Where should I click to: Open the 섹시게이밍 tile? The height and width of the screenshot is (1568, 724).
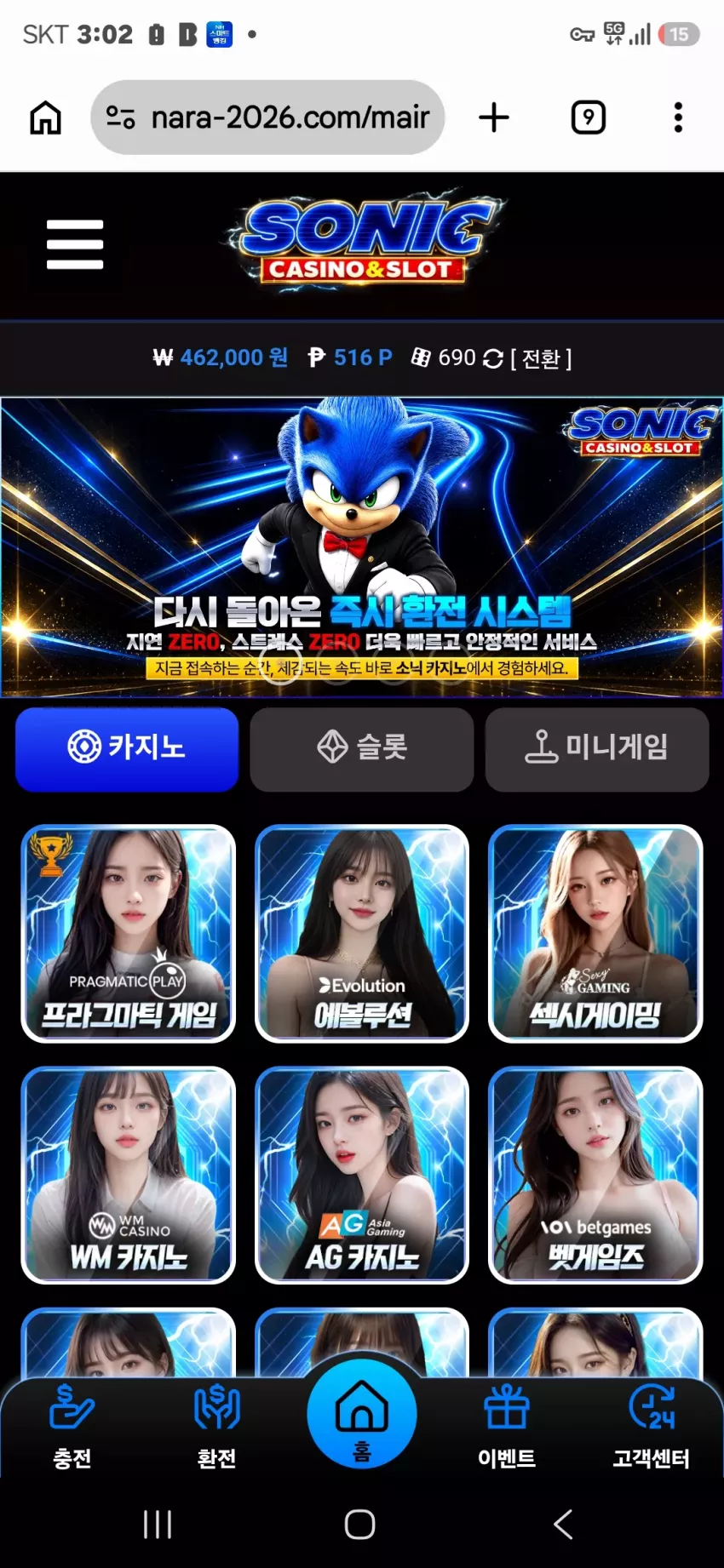pos(595,934)
